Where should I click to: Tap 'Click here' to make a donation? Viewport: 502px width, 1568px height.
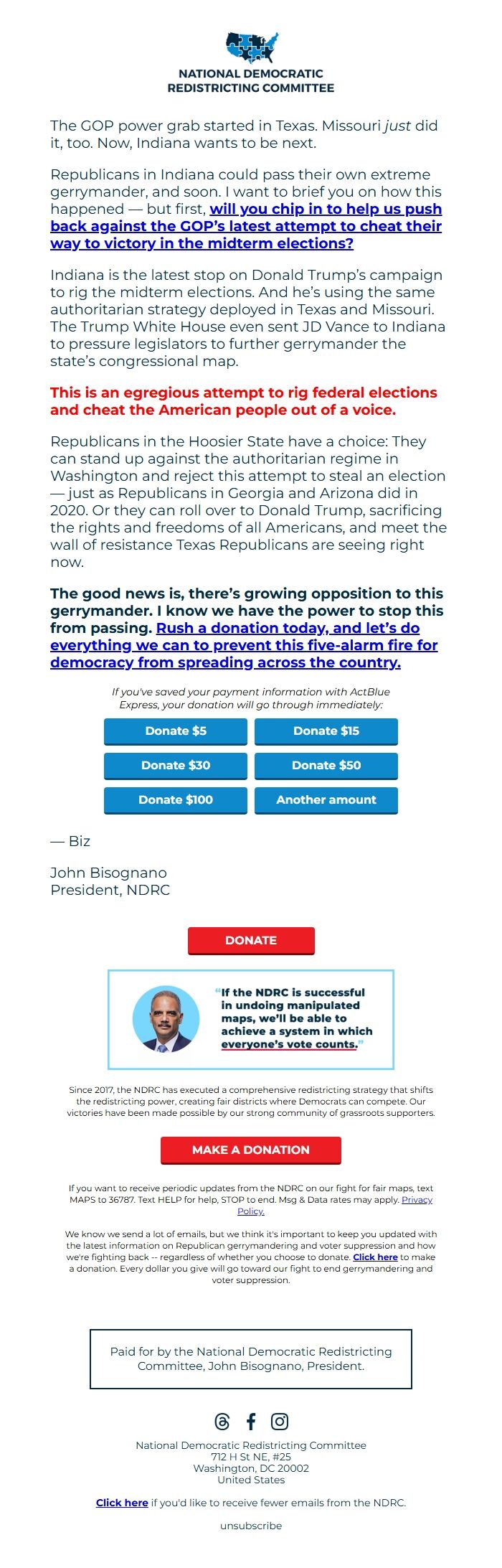pyautogui.click(x=375, y=1257)
